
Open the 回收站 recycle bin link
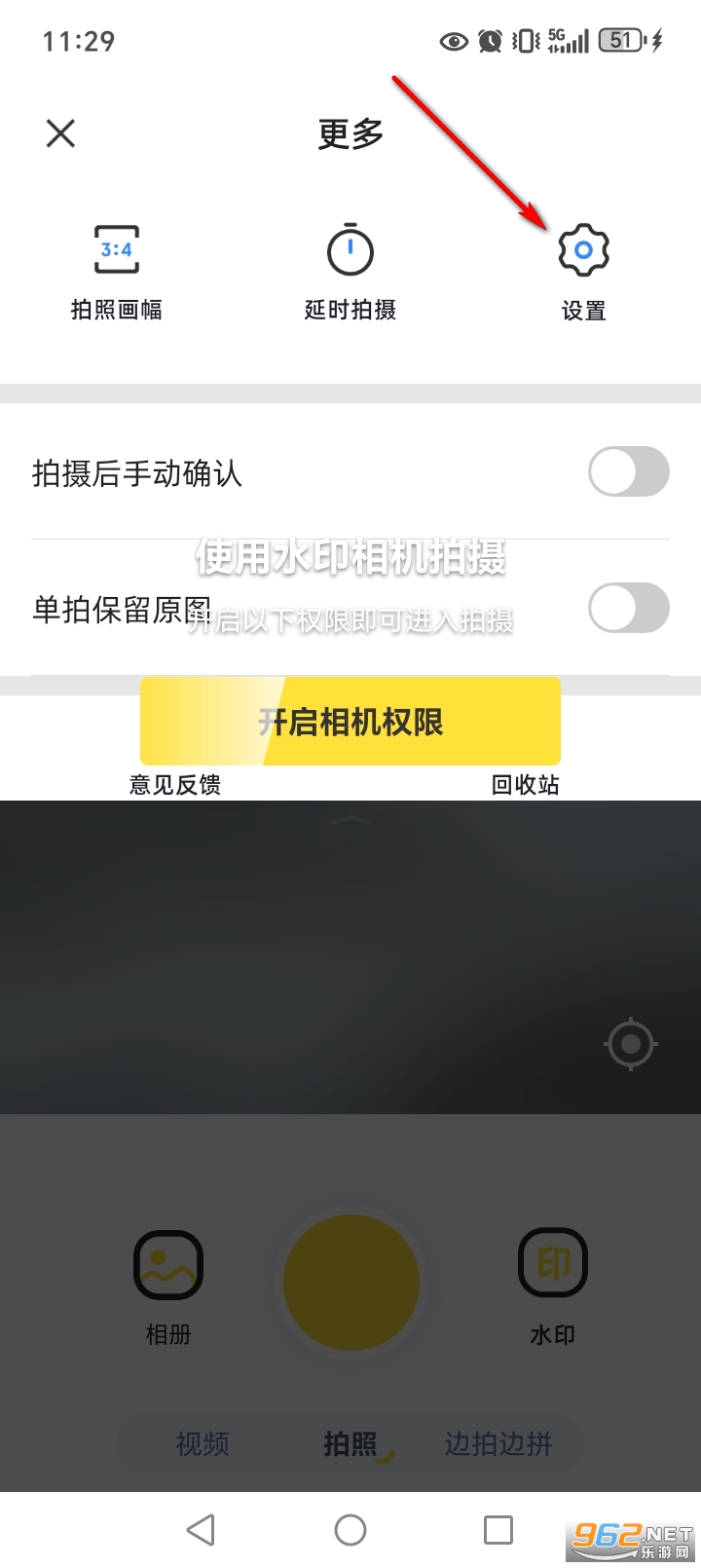(525, 785)
